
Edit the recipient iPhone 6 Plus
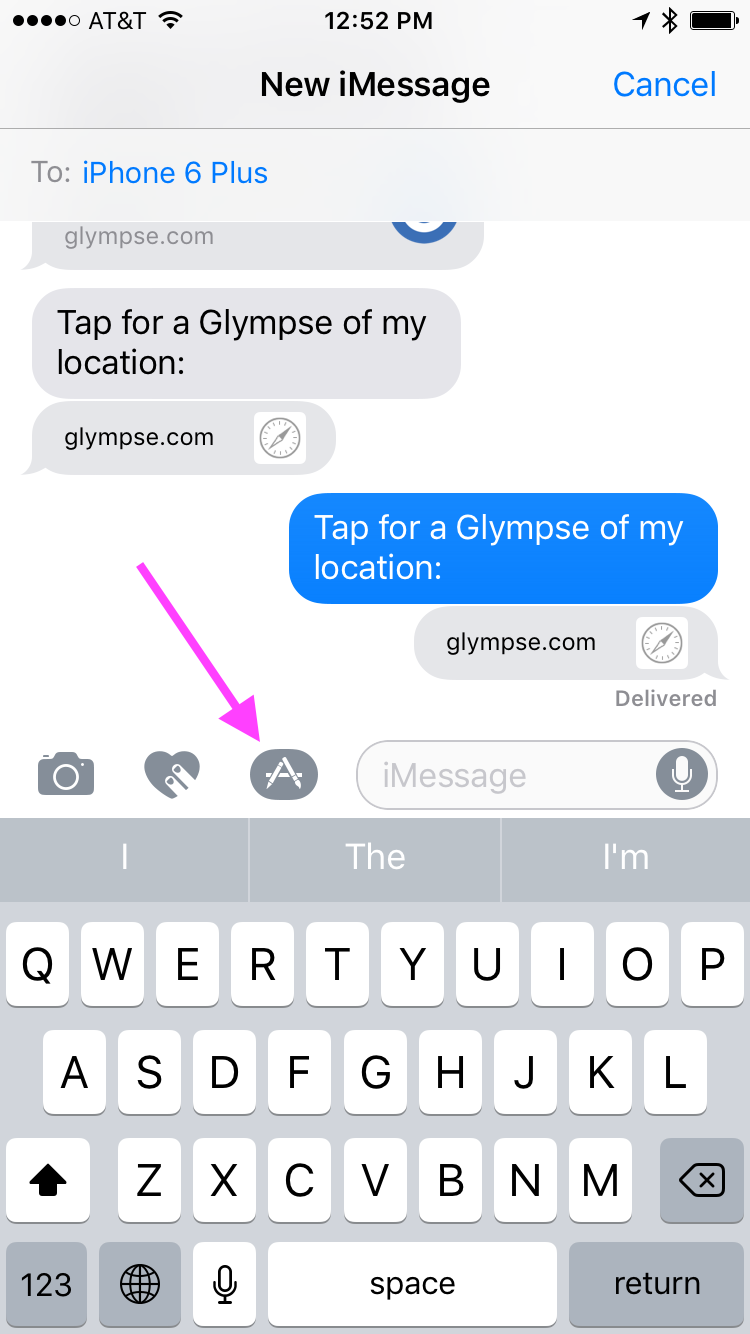click(x=175, y=173)
